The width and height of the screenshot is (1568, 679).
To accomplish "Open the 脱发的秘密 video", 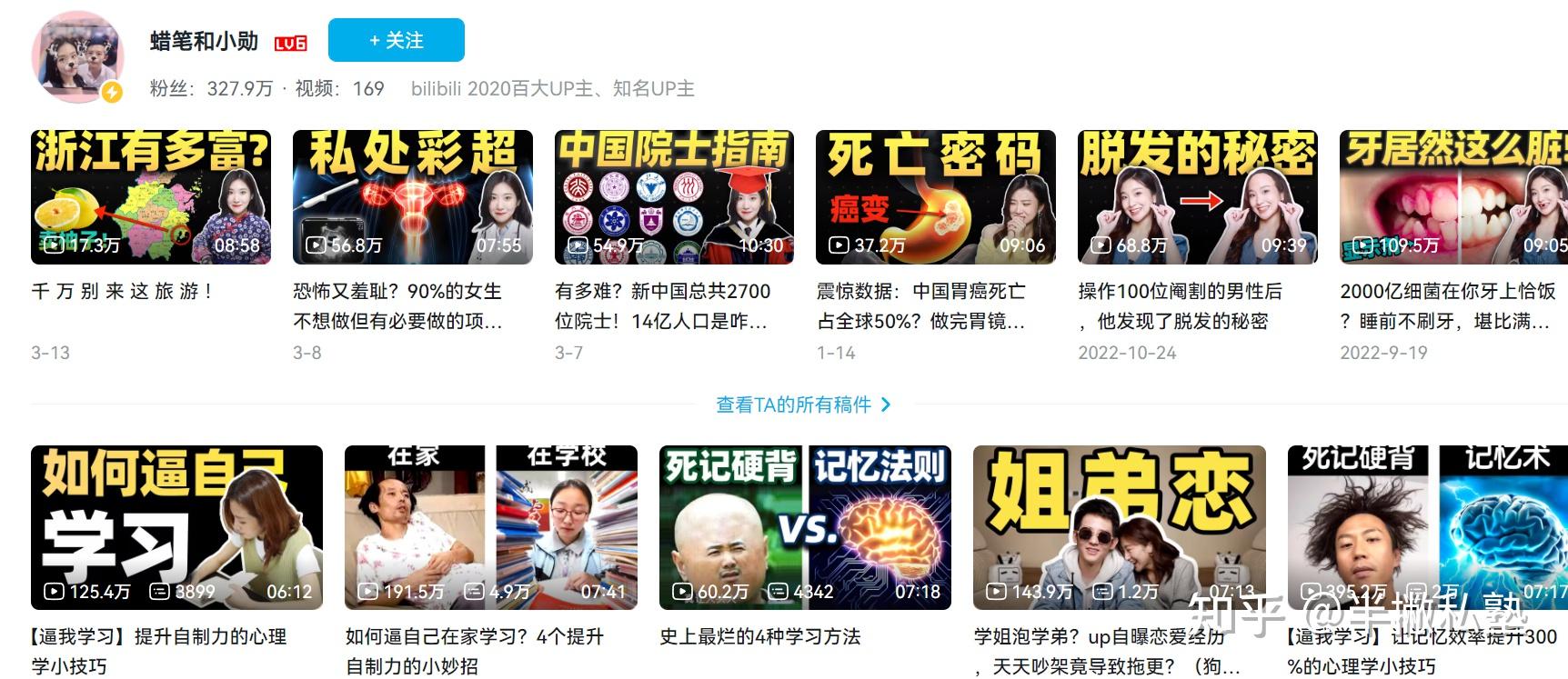I will 1197,196.
